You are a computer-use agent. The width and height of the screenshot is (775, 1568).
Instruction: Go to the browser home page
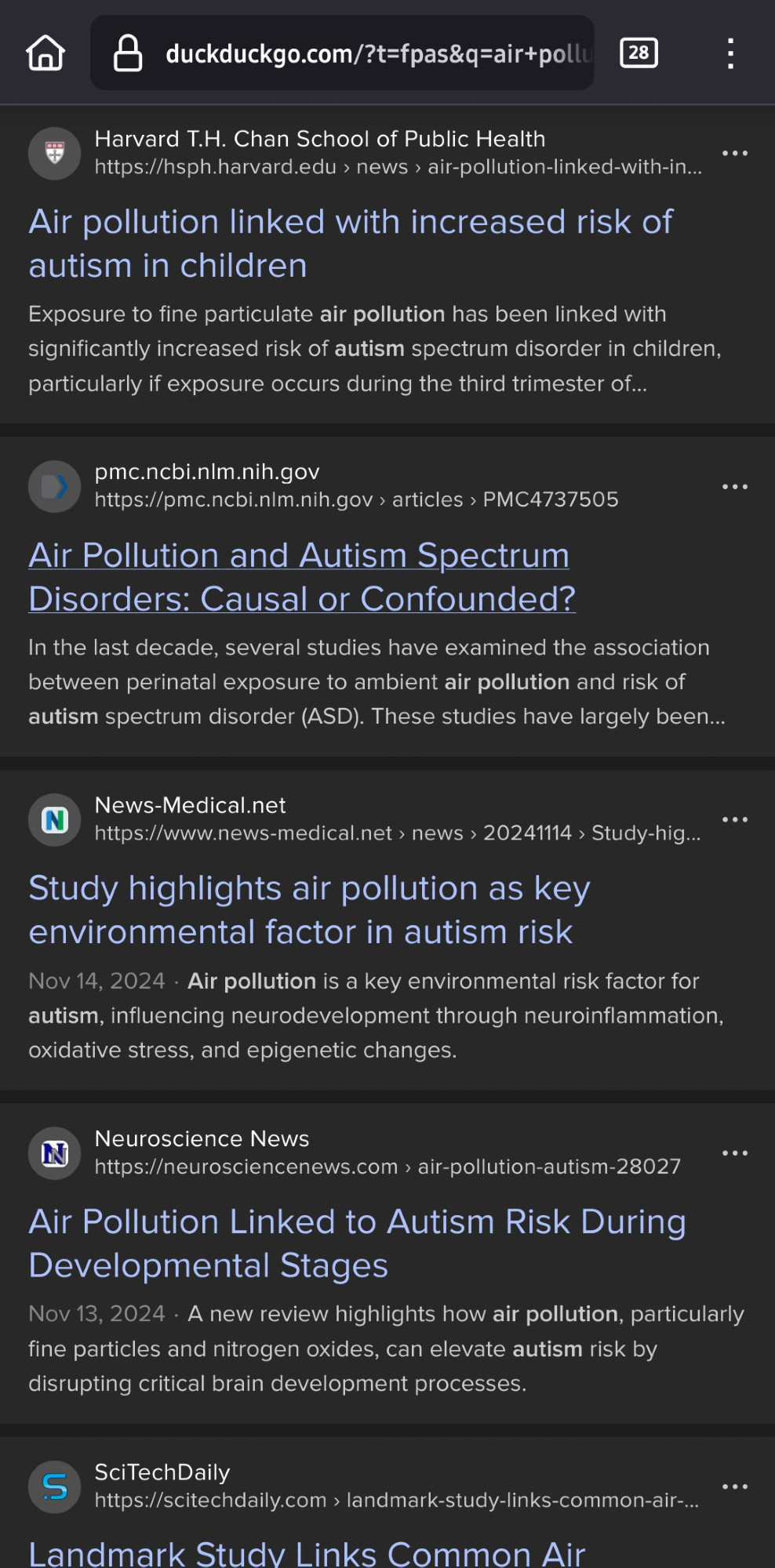click(x=45, y=53)
